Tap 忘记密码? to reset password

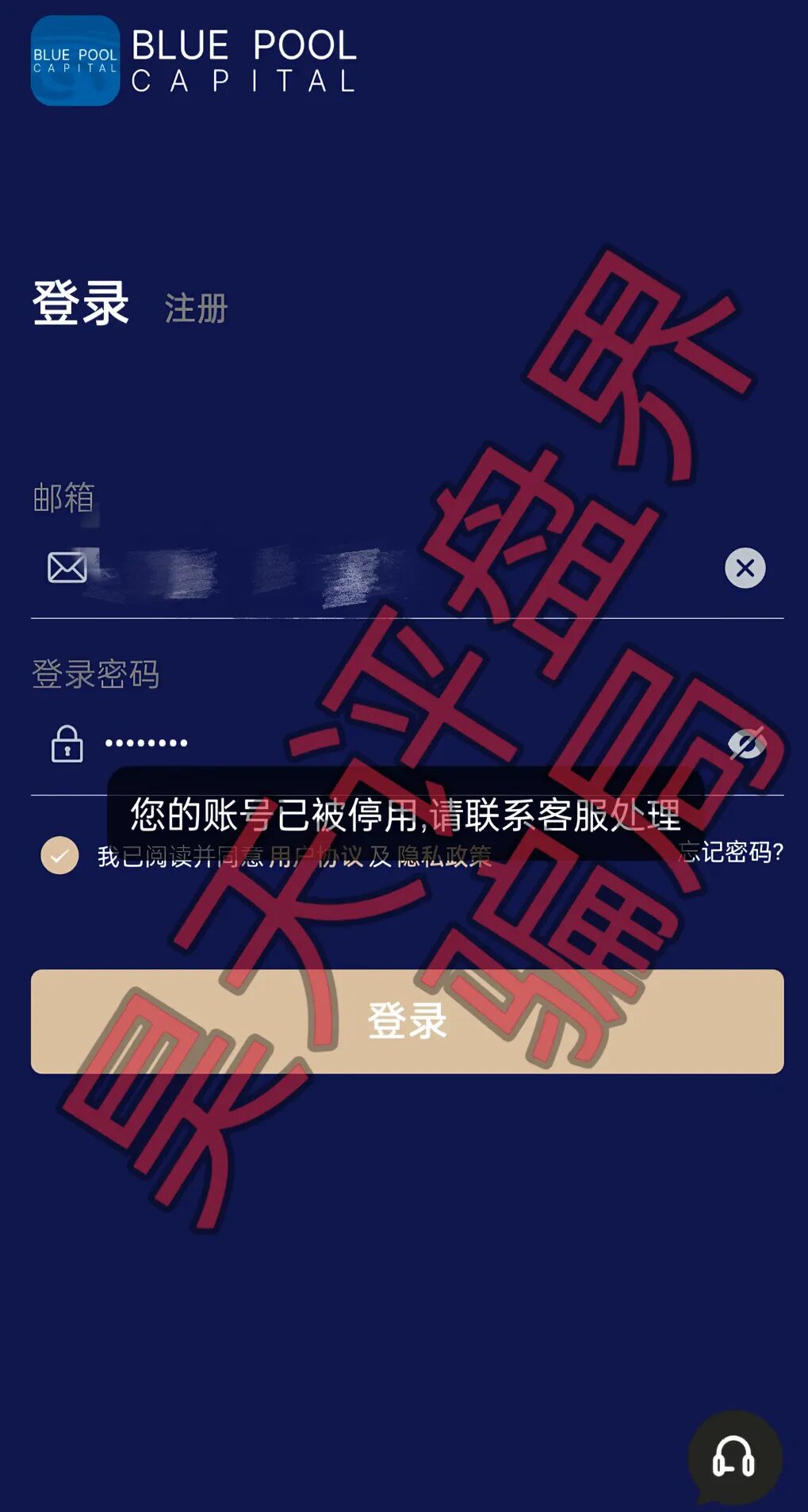(733, 852)
